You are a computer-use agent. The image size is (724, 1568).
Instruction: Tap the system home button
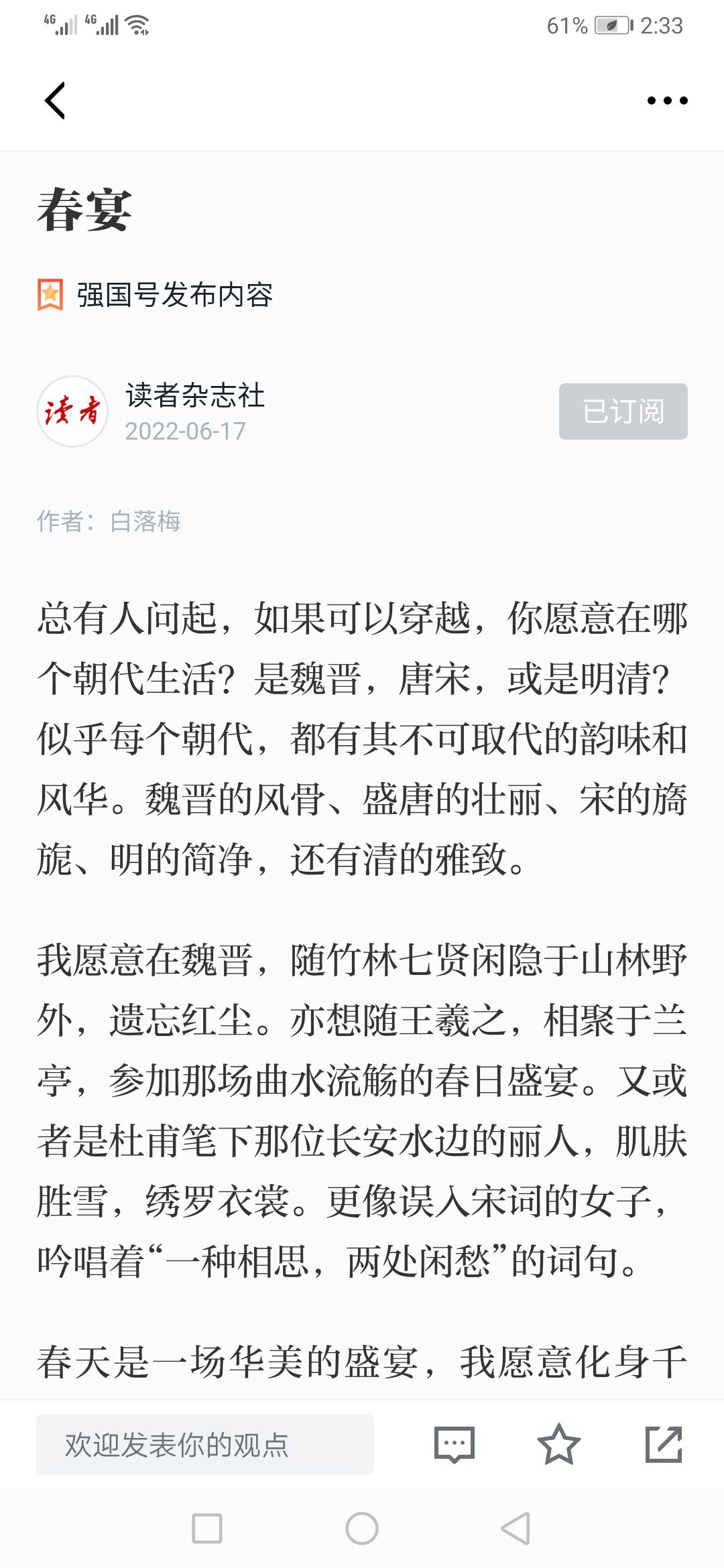click(362, 1528)
